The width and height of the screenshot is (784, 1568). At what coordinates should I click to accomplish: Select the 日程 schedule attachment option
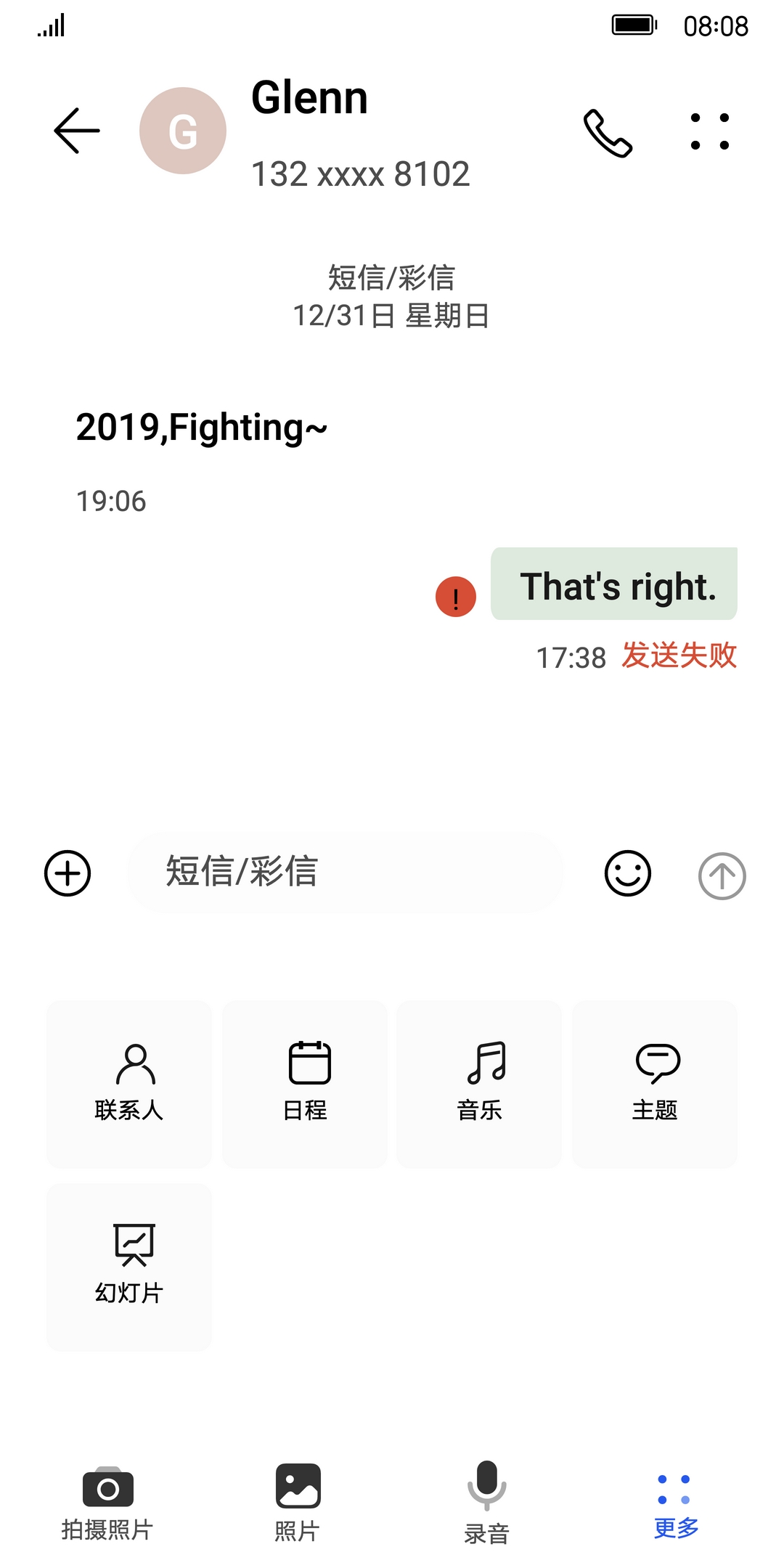305,1085
